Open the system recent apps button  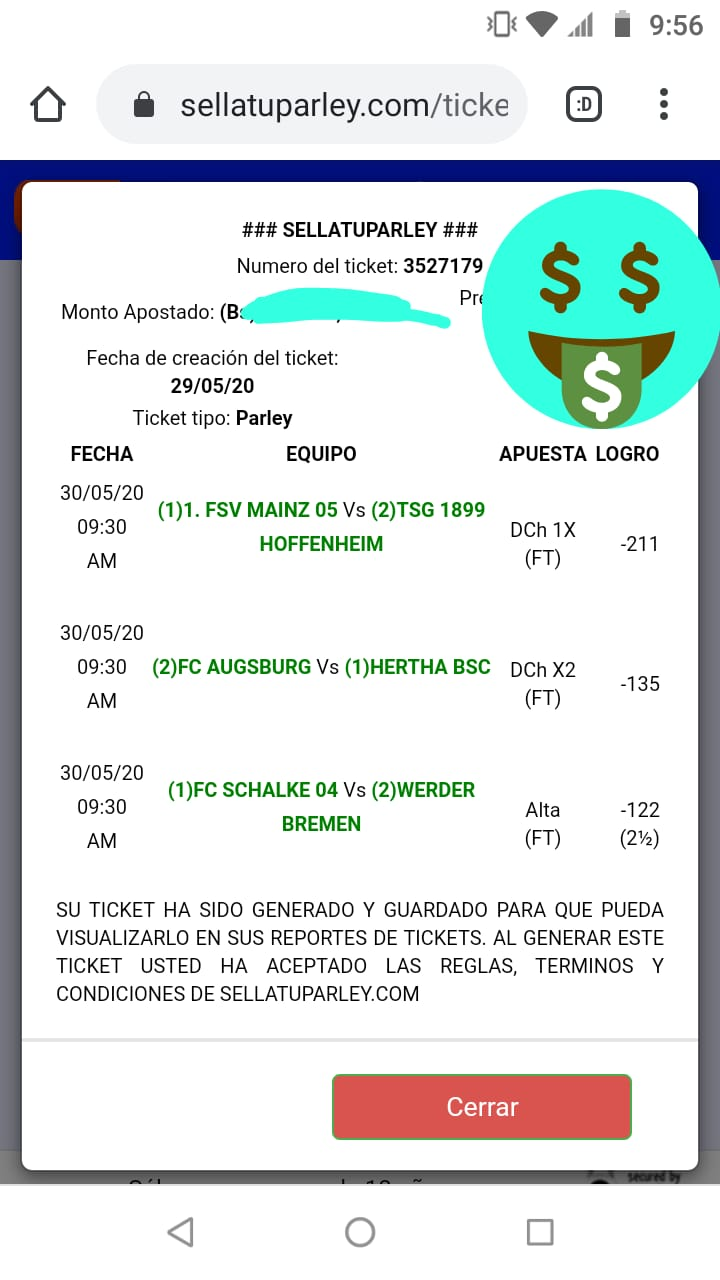pyautogui.click(x=540, y=1232)
